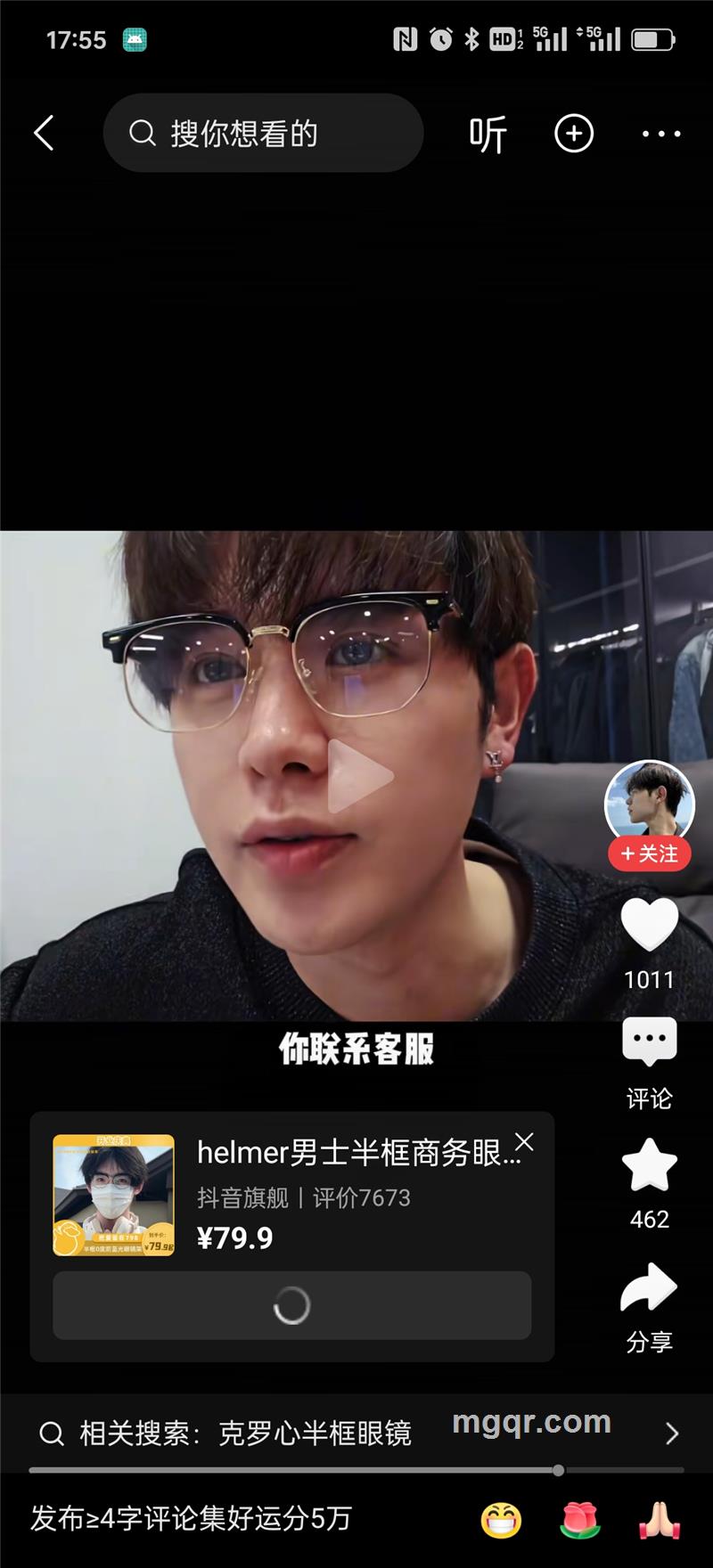Screen dimensions: 713x1568
Task: Seek using the video progress bar
Action: point(356,1470)
